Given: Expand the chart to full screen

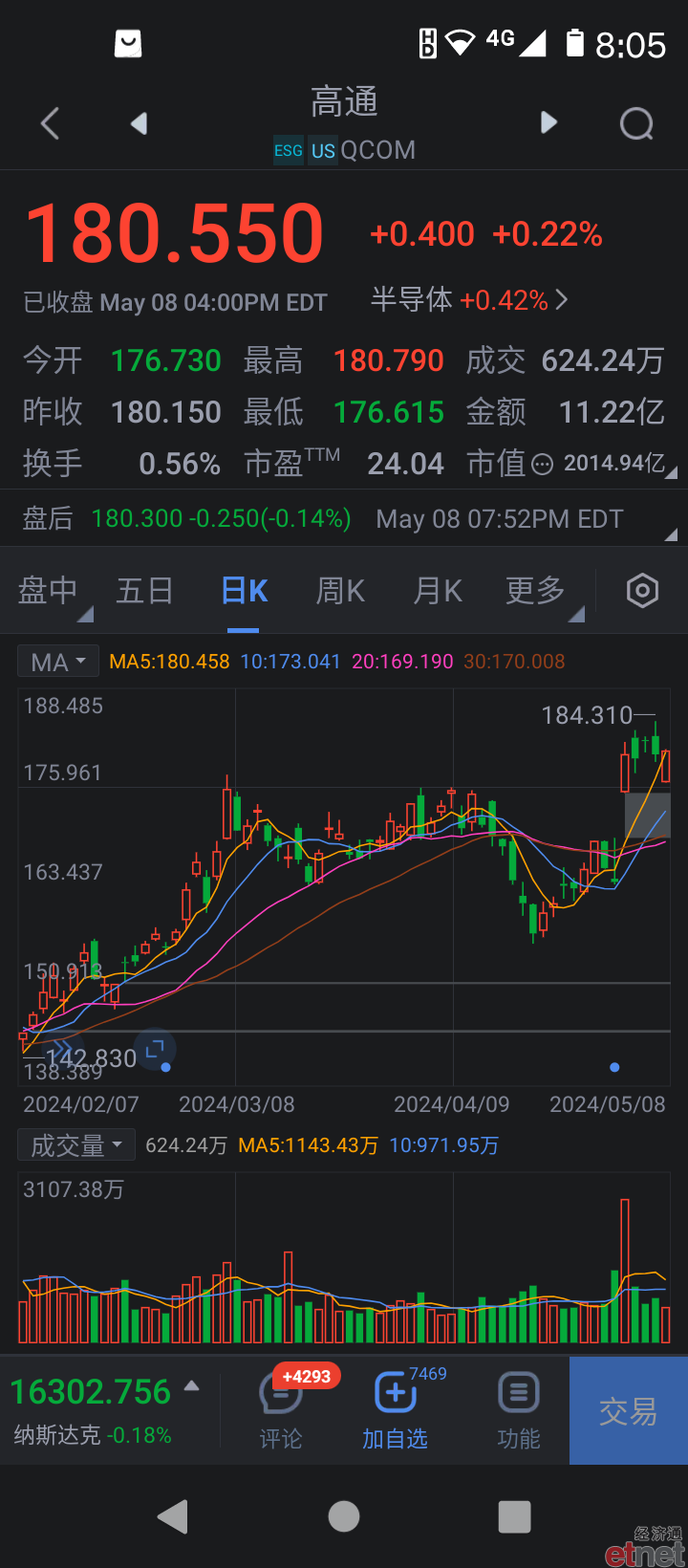Looking at the screenshot, I should click(155, 1050).
